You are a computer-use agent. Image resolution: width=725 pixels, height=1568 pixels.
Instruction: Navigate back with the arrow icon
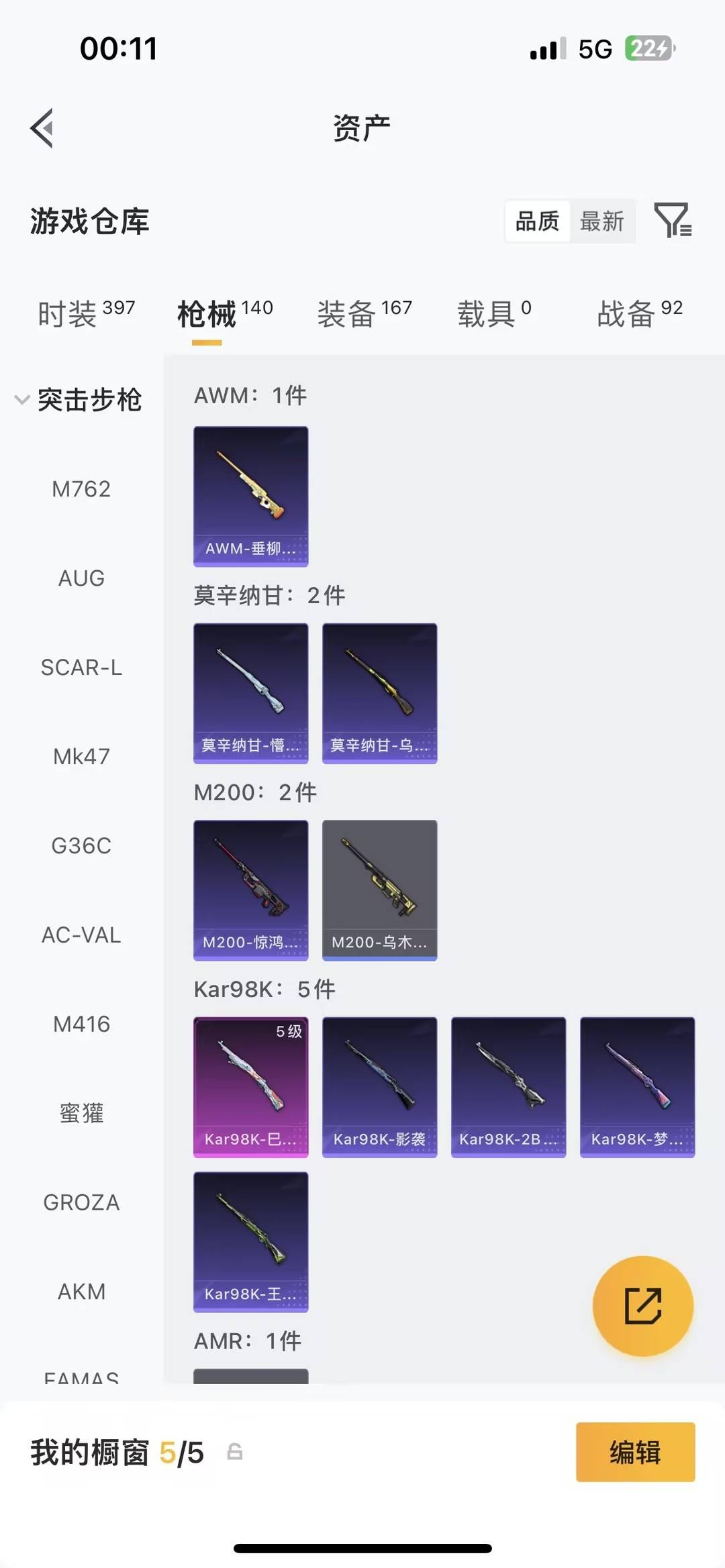42,128
